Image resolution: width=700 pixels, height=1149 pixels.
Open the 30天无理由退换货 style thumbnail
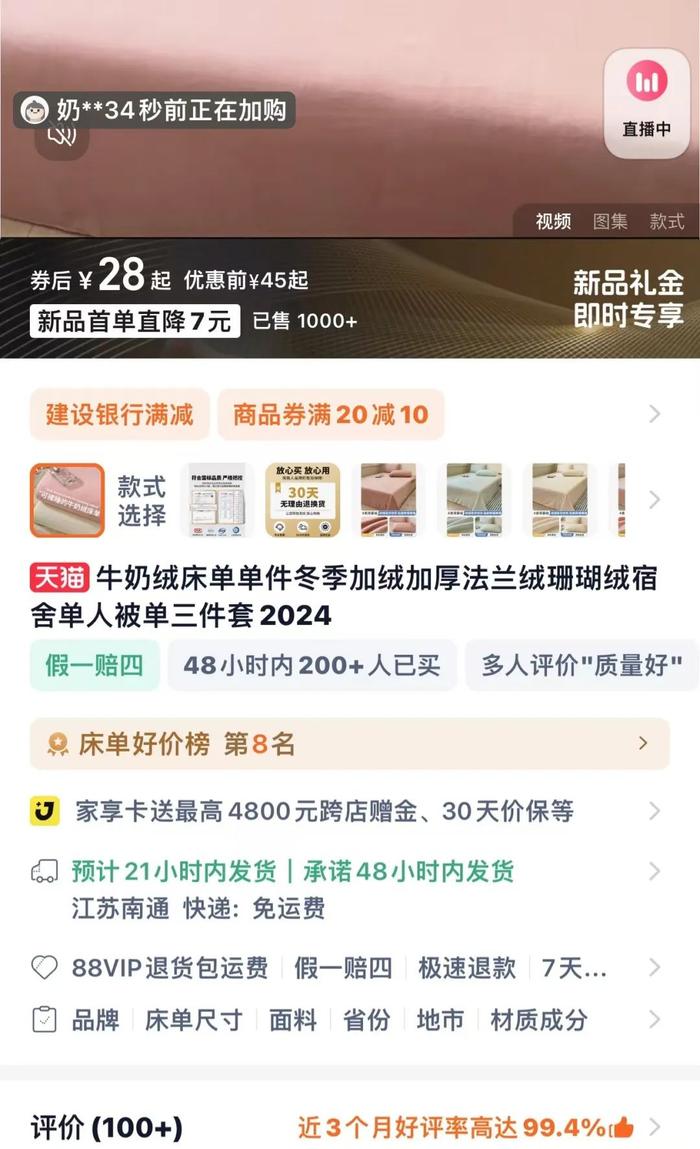(302, 499)
